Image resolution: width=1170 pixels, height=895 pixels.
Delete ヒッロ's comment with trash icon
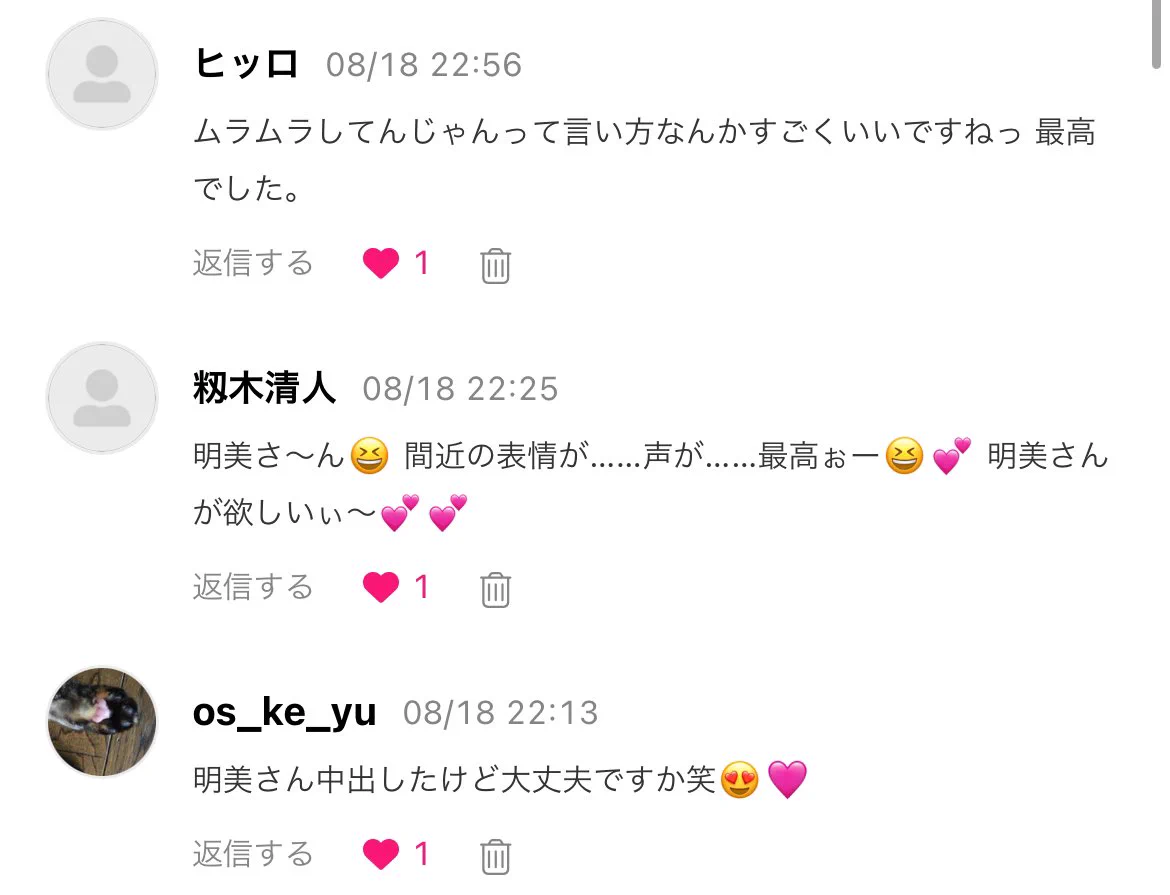pyautogui.click(x=496, y=266)
